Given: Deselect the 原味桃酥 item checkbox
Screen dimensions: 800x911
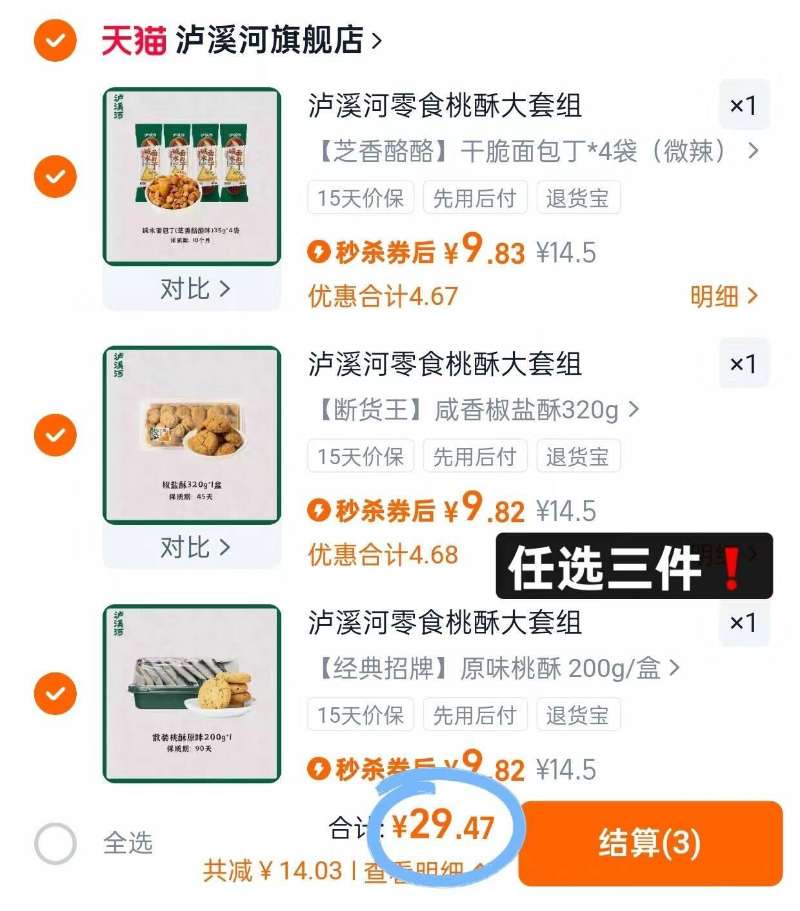Looking at the screenshot, I should click(56, 693).
